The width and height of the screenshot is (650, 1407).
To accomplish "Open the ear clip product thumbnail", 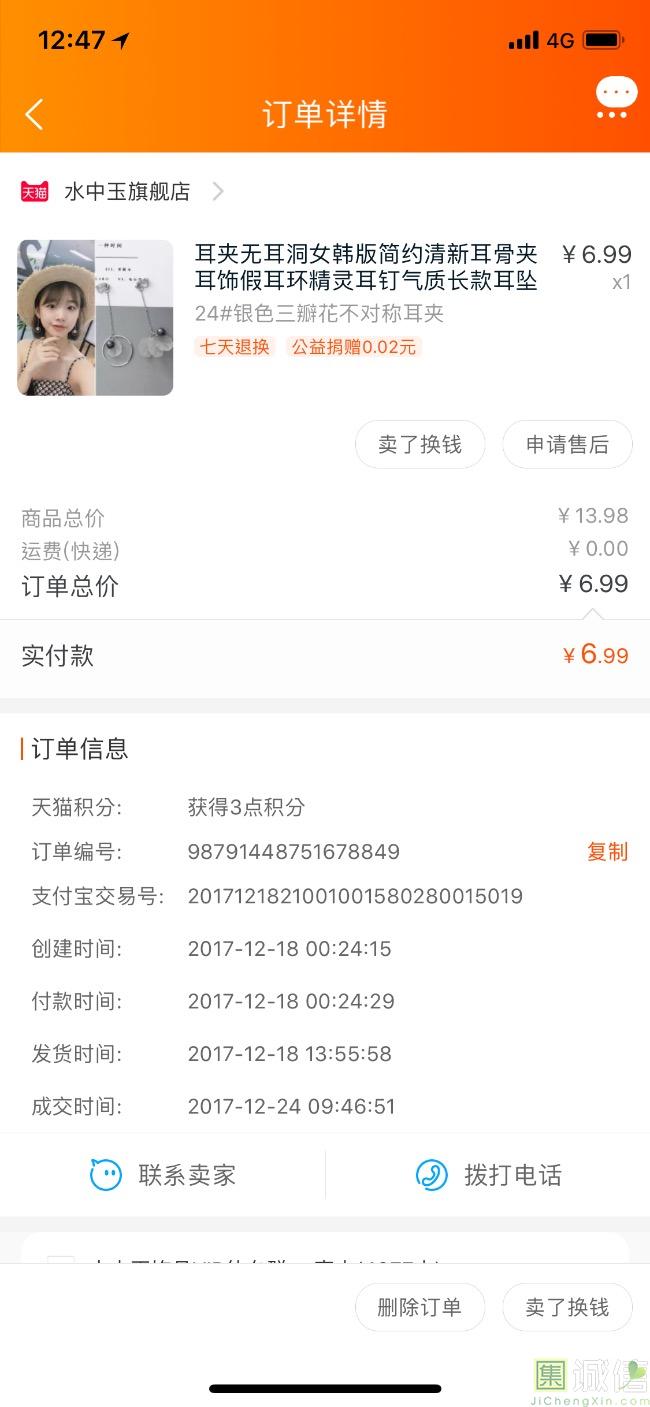I will (x=95, y=317).
